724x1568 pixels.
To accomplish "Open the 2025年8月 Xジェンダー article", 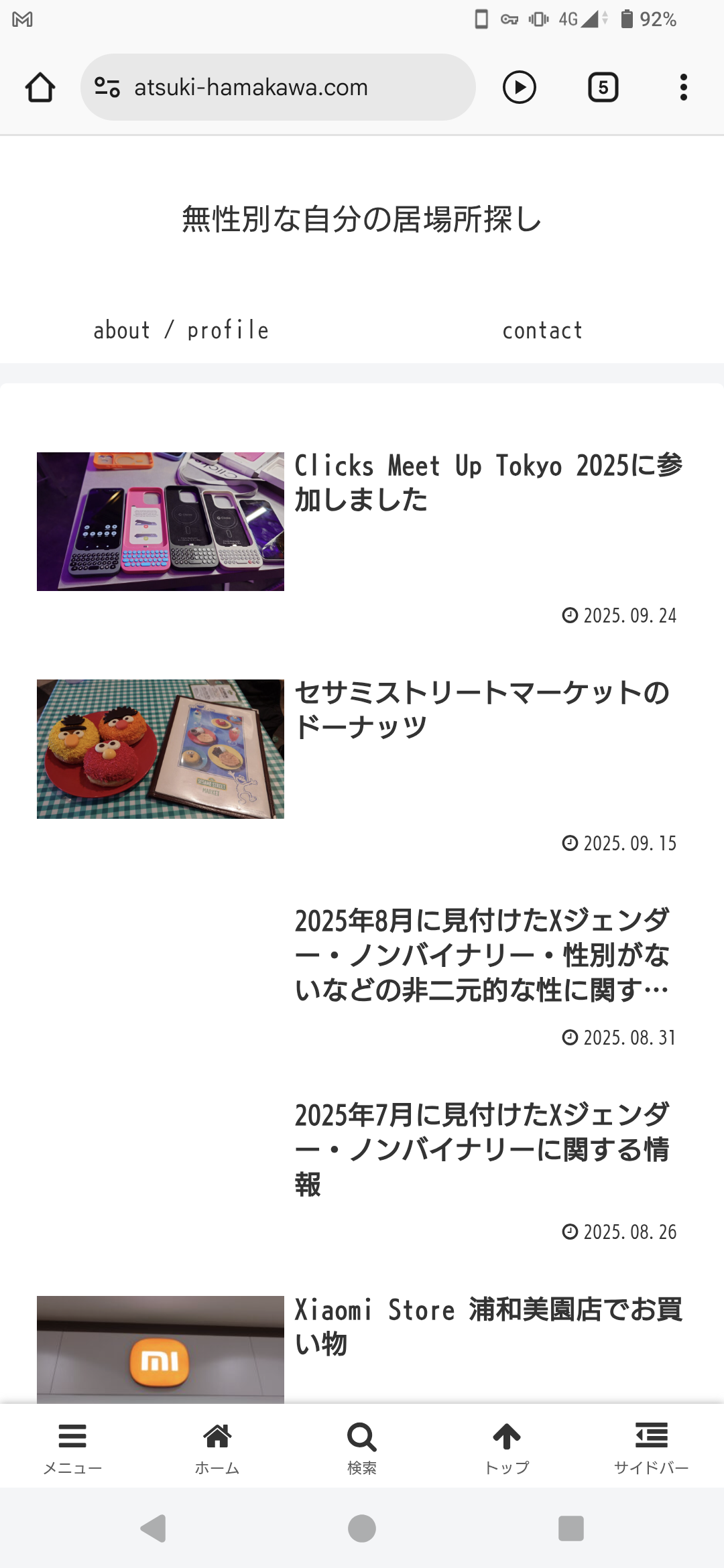I will [481, 955].
